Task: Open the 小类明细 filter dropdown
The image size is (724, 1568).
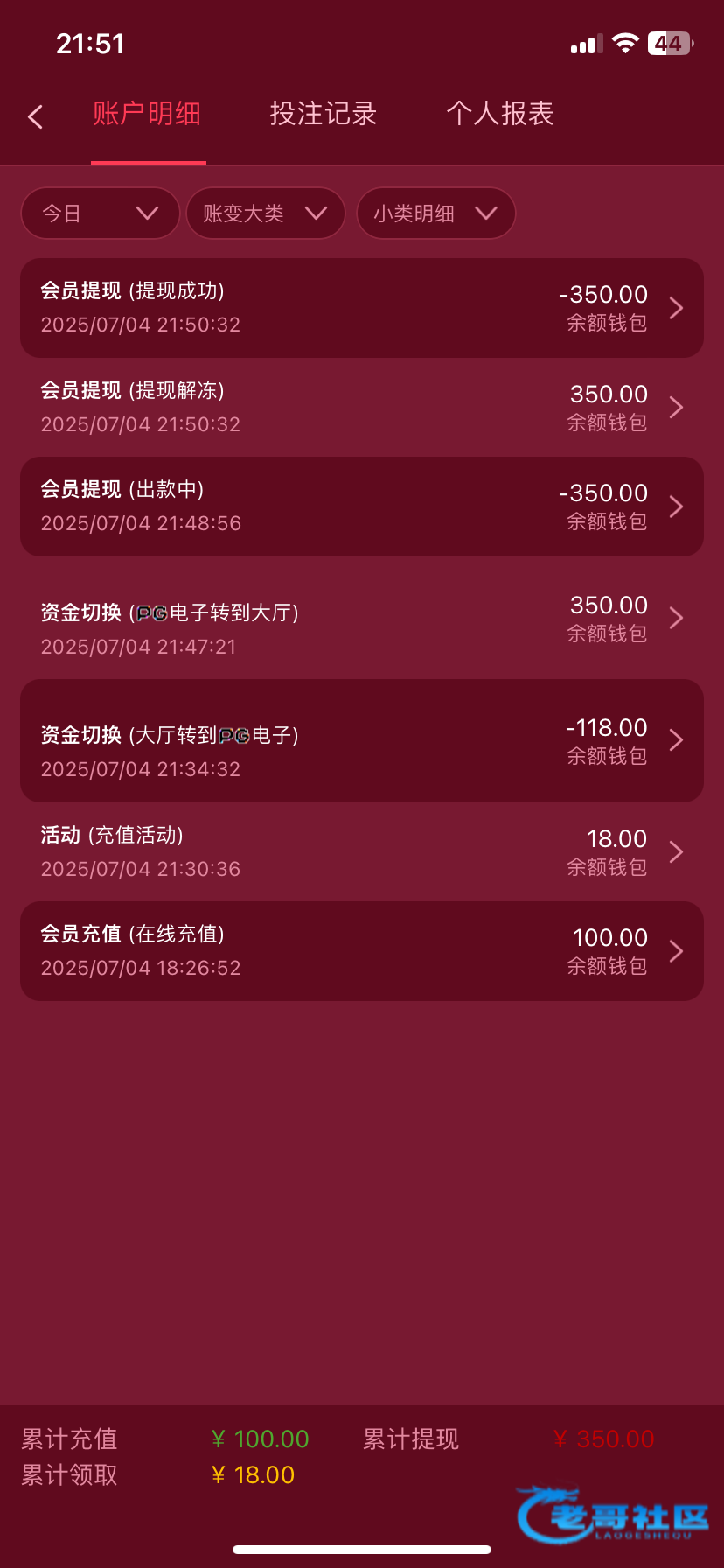Action: (x=435, y=213)
